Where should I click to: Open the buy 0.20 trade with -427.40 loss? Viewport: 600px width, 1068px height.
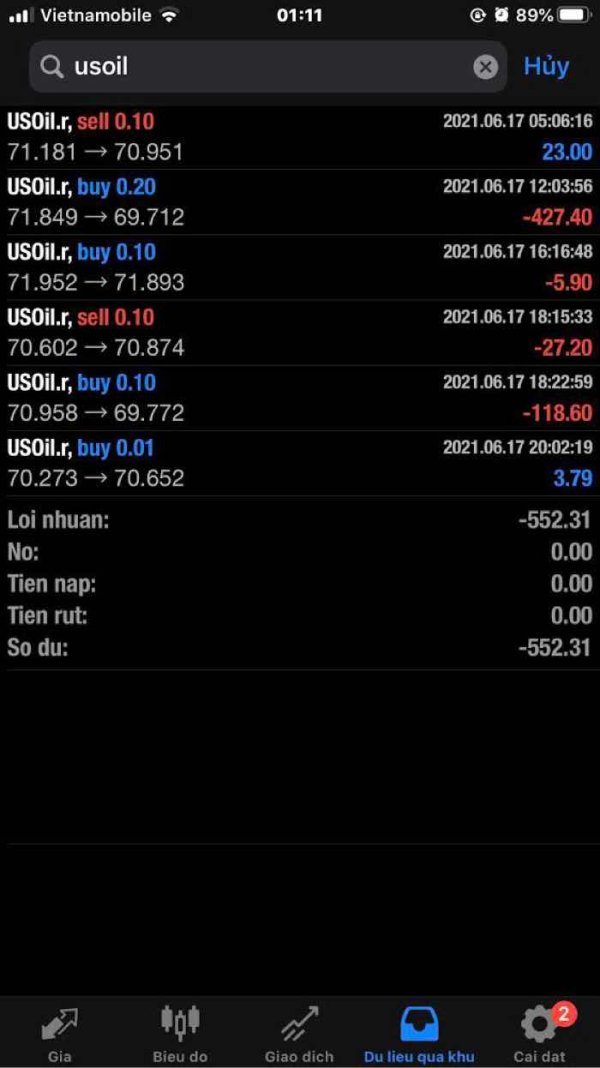coord(300,202)
